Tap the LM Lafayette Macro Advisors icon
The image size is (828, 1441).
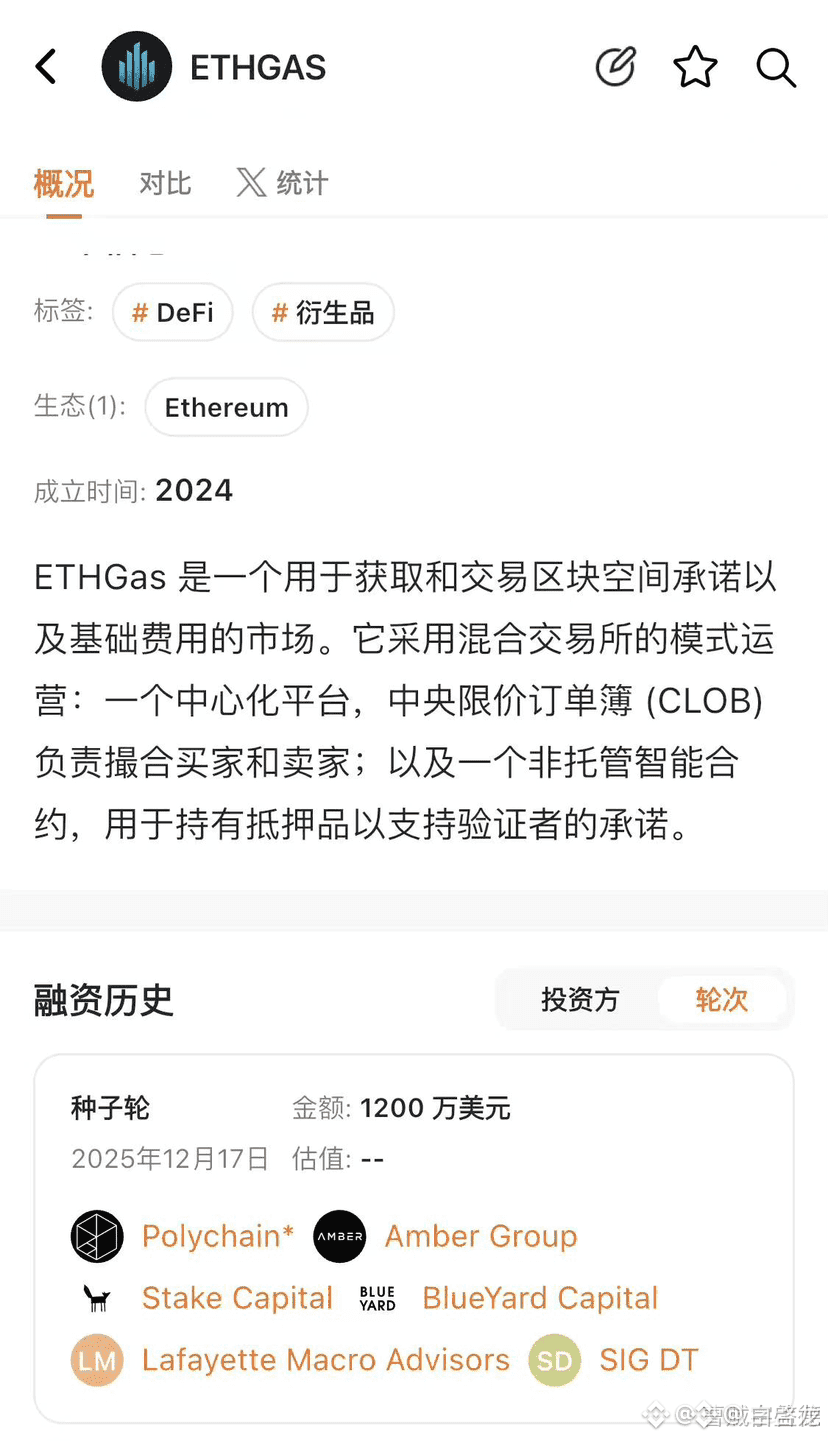(x=96, y=1359)
